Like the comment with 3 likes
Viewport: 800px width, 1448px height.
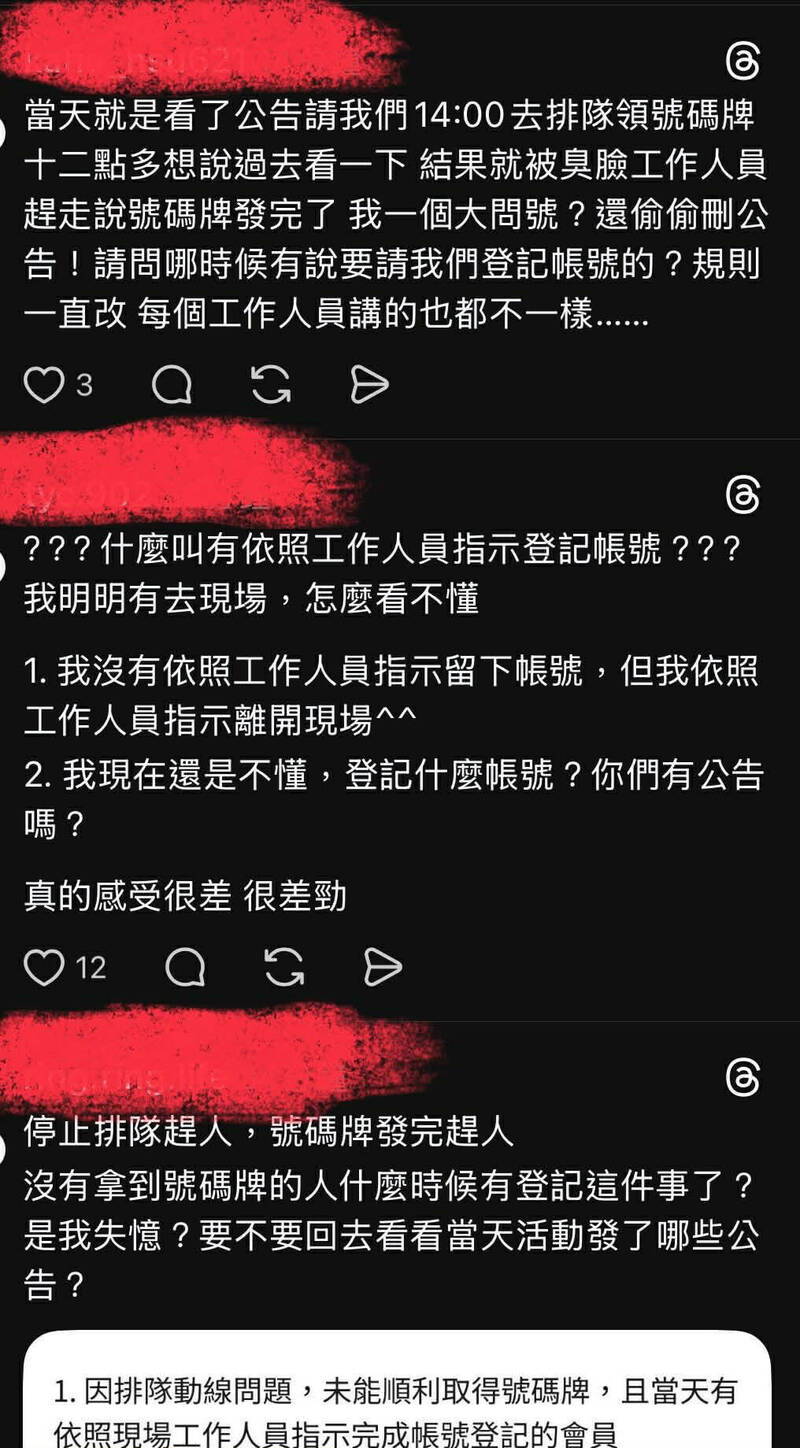click(x=44, y=385)
